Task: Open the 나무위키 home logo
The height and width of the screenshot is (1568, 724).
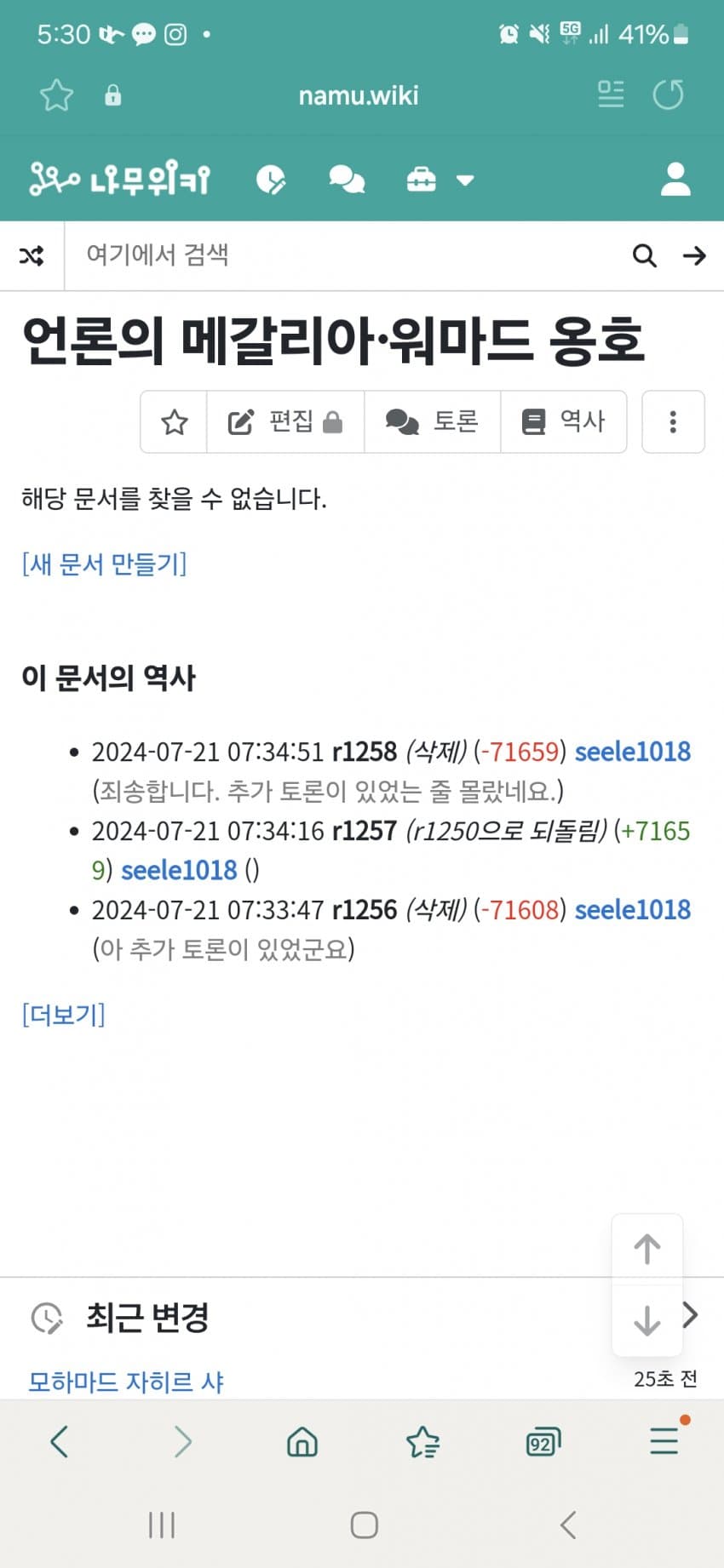Action: click(x=120, y=180)
